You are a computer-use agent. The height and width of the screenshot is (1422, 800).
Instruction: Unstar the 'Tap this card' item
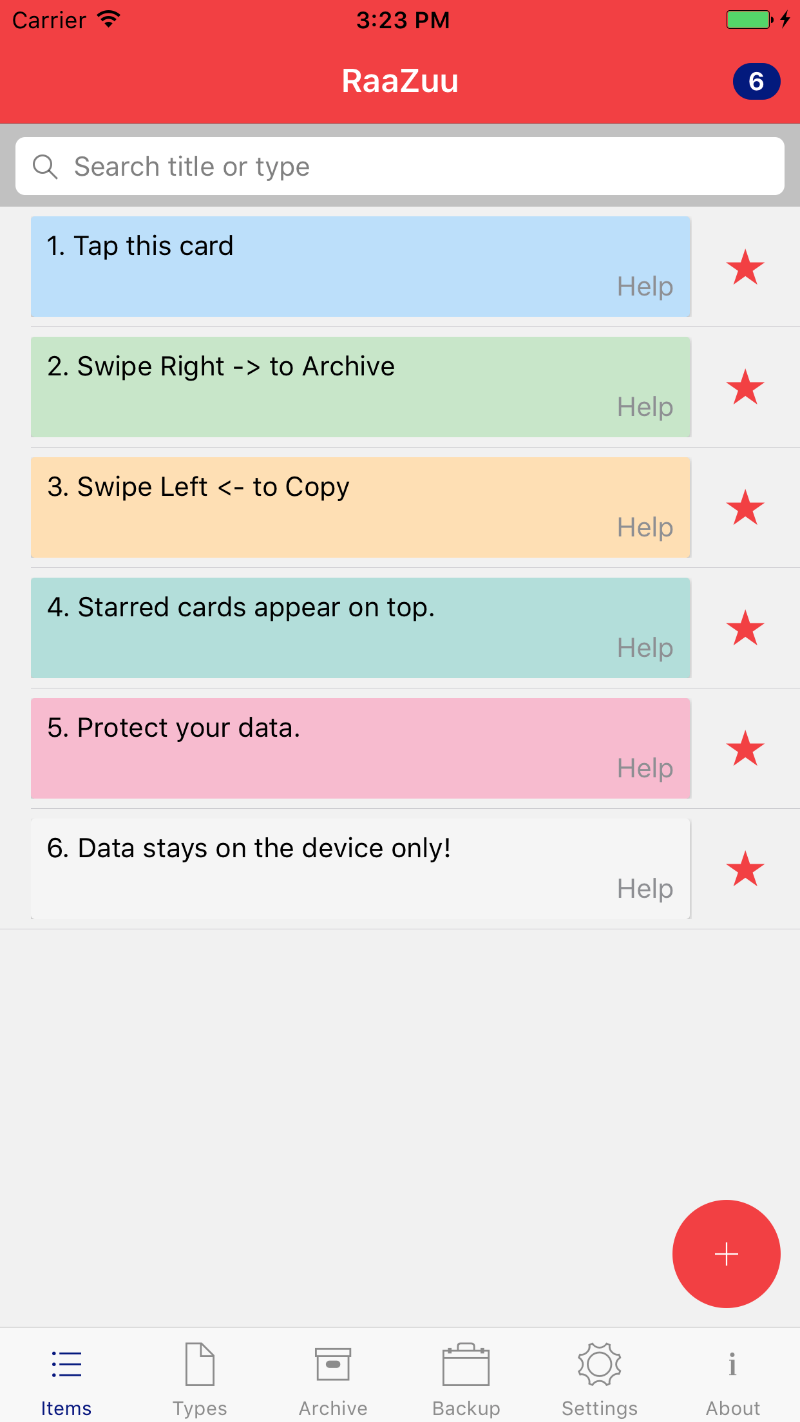click(745, 267)
